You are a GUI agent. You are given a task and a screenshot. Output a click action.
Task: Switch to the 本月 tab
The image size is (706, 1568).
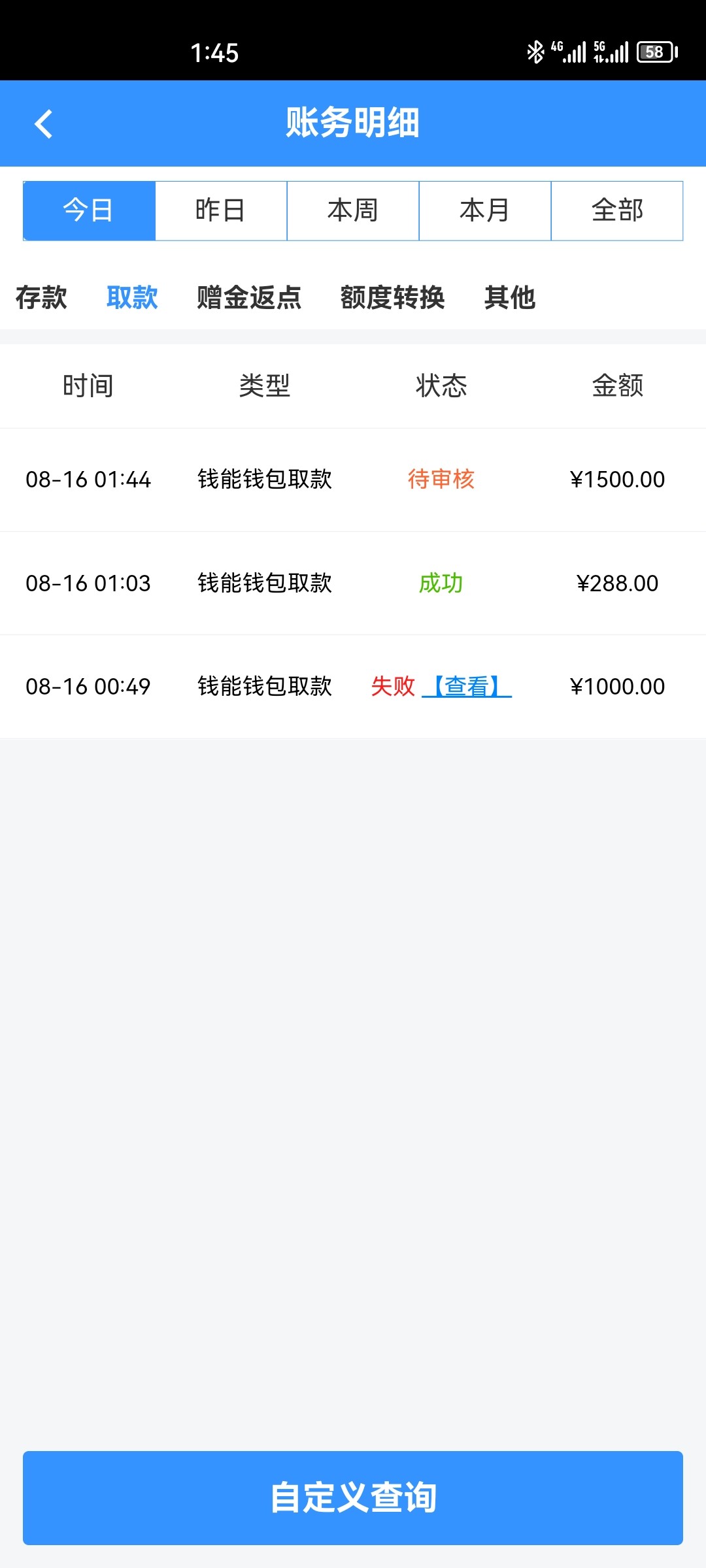click(x=485, y=210)
